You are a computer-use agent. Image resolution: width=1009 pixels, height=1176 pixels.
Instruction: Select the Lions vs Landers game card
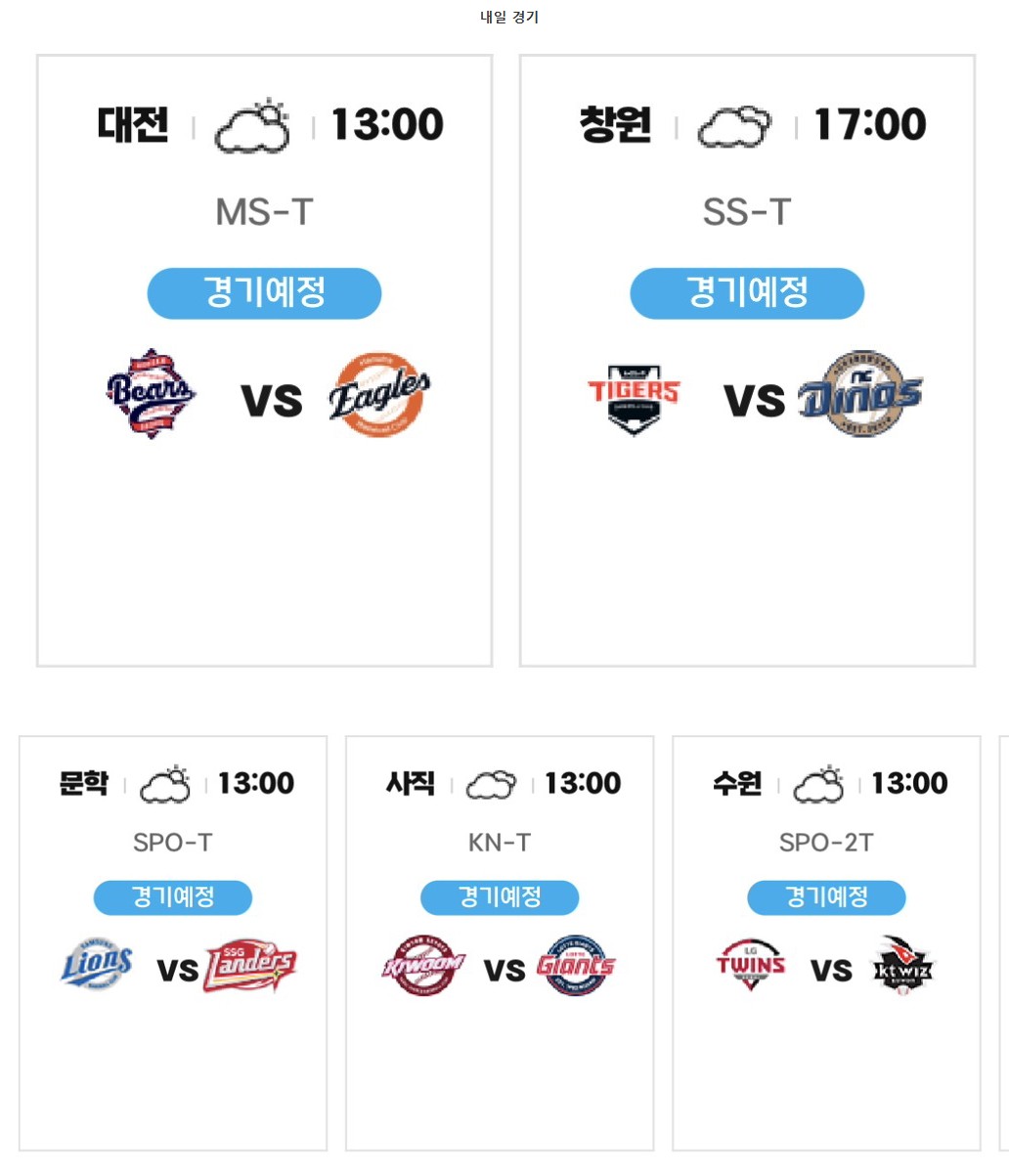[173, 942]
